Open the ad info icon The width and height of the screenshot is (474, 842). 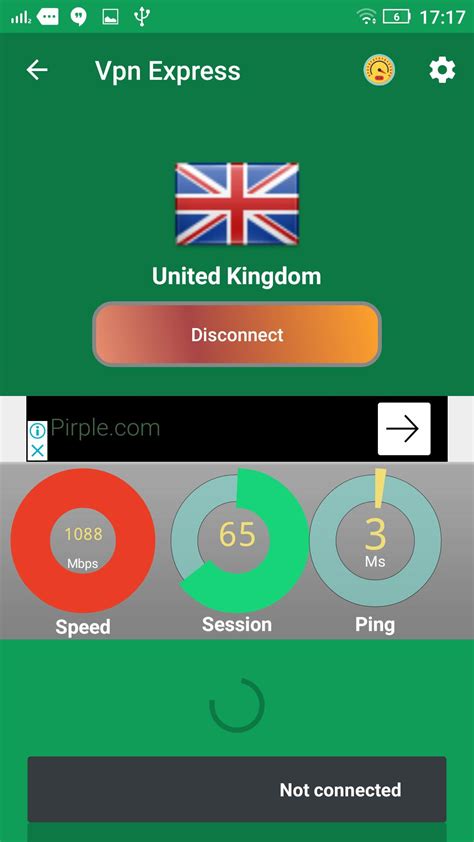37,431
